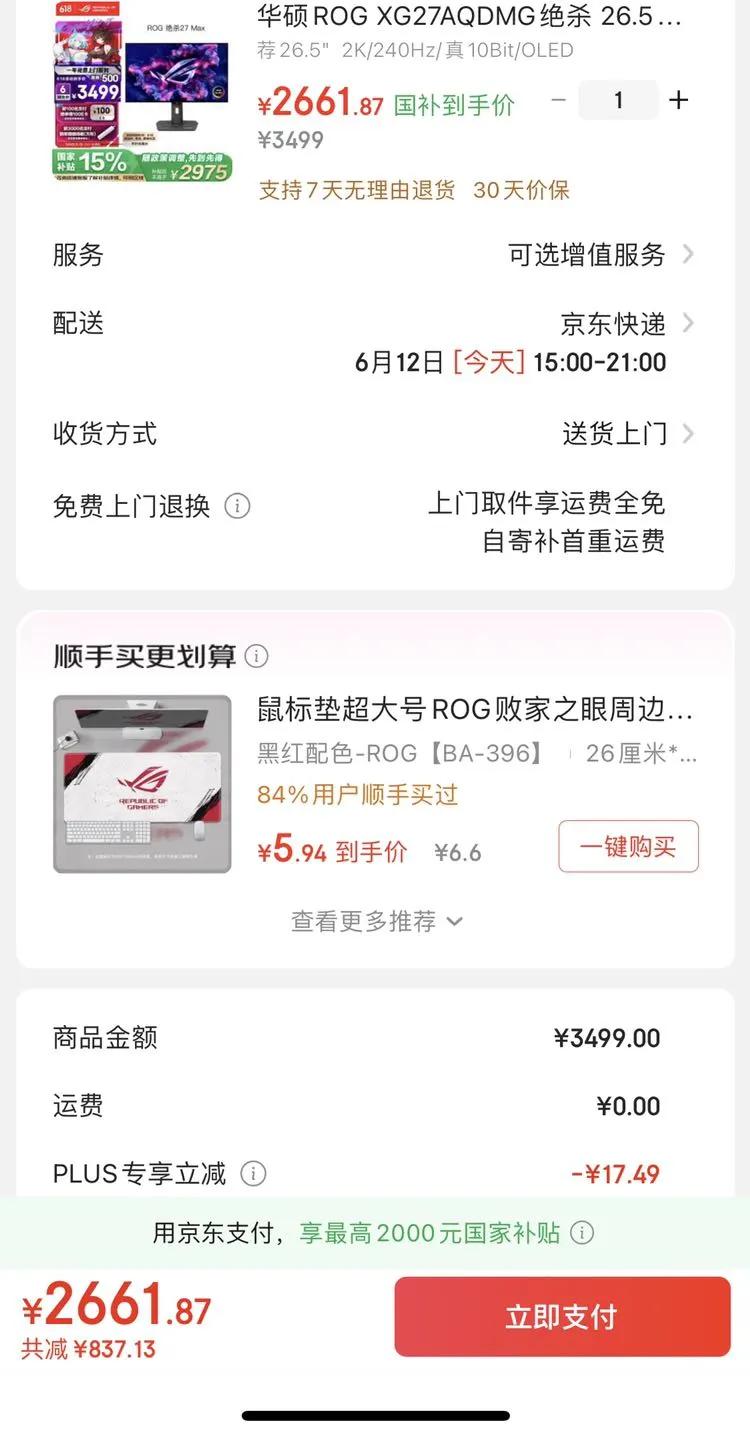Image resolution: width=750 pixels, height=1436 pixels.
Task: Decrease item quantity with the minus button
Action: point(559,100)
